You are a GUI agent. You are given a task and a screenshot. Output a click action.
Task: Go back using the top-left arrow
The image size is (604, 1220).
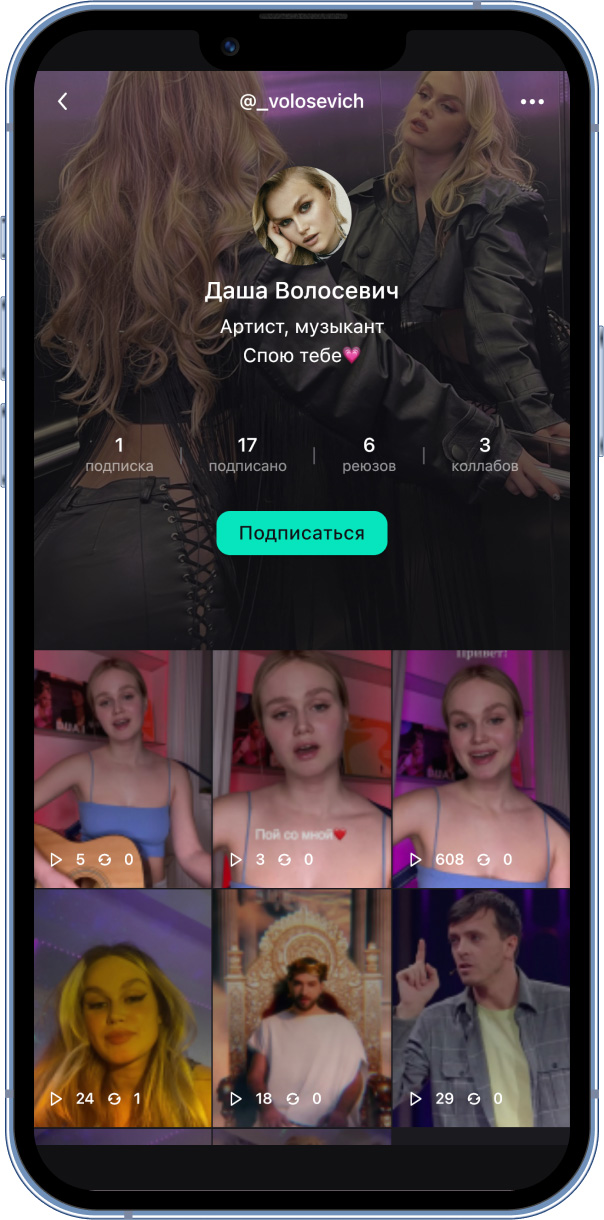point(63,102)
